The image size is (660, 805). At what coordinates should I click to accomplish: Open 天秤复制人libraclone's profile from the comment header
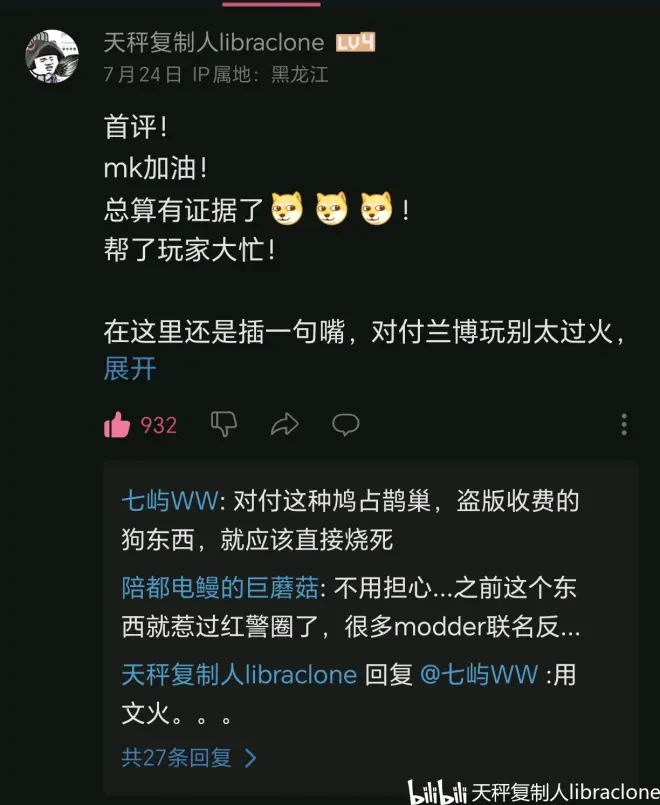click(x=214, y=42)
